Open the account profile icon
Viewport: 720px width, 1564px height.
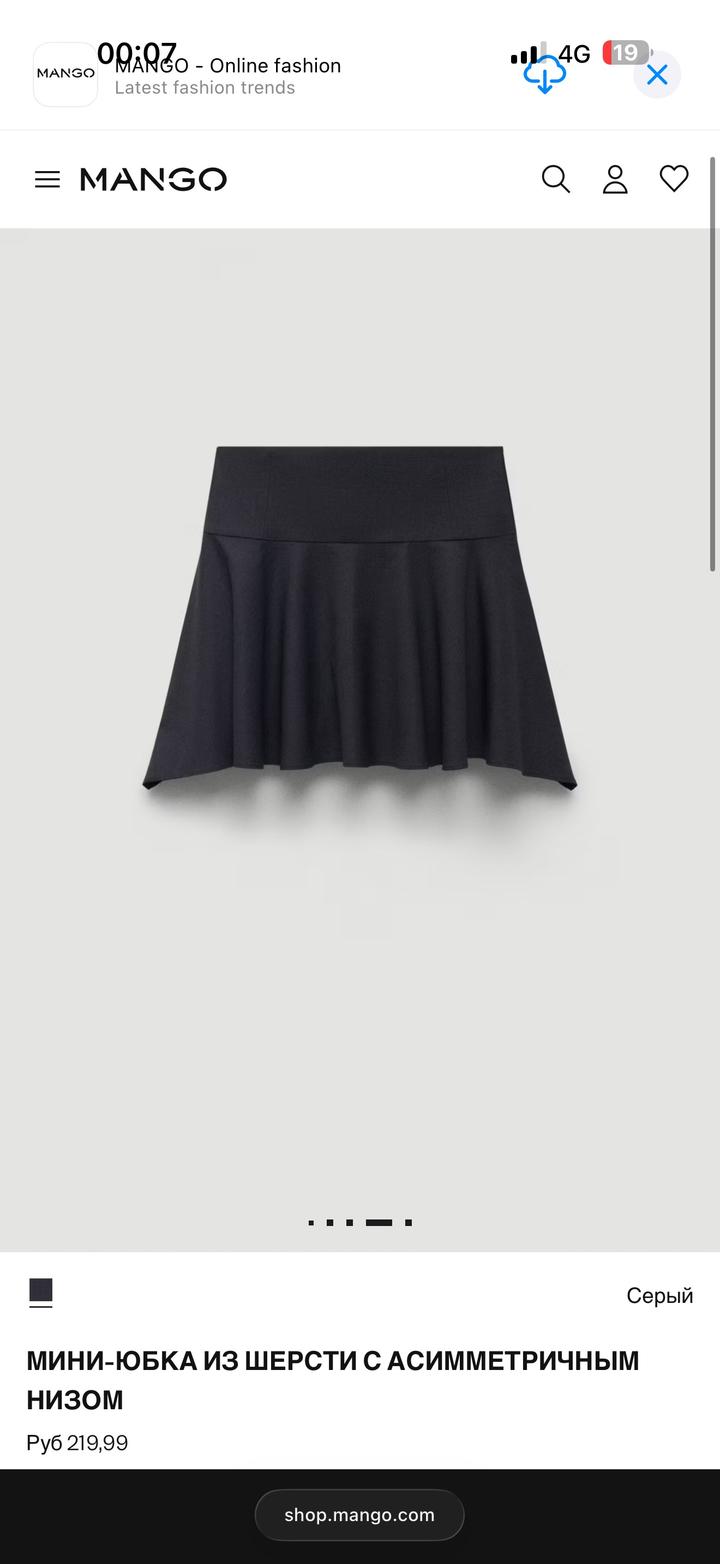[615, 179]
